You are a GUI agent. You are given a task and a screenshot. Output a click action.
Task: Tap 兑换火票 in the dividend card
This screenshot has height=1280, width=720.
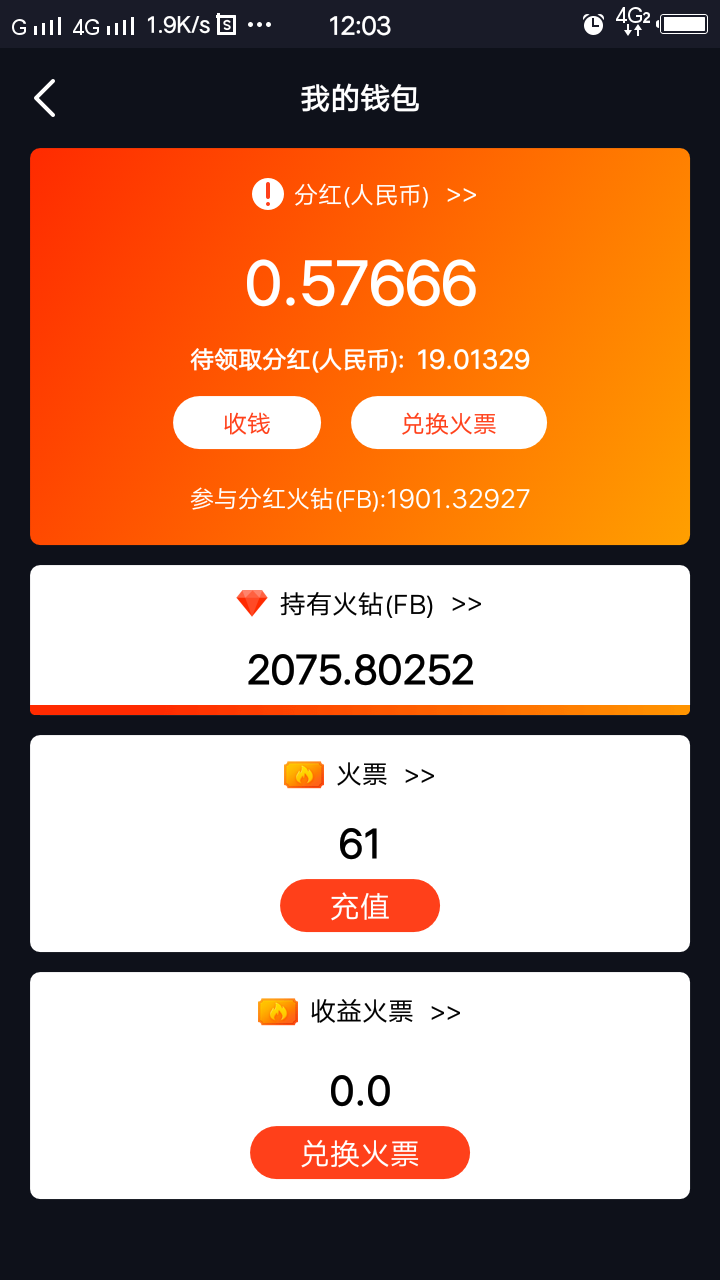448,423
